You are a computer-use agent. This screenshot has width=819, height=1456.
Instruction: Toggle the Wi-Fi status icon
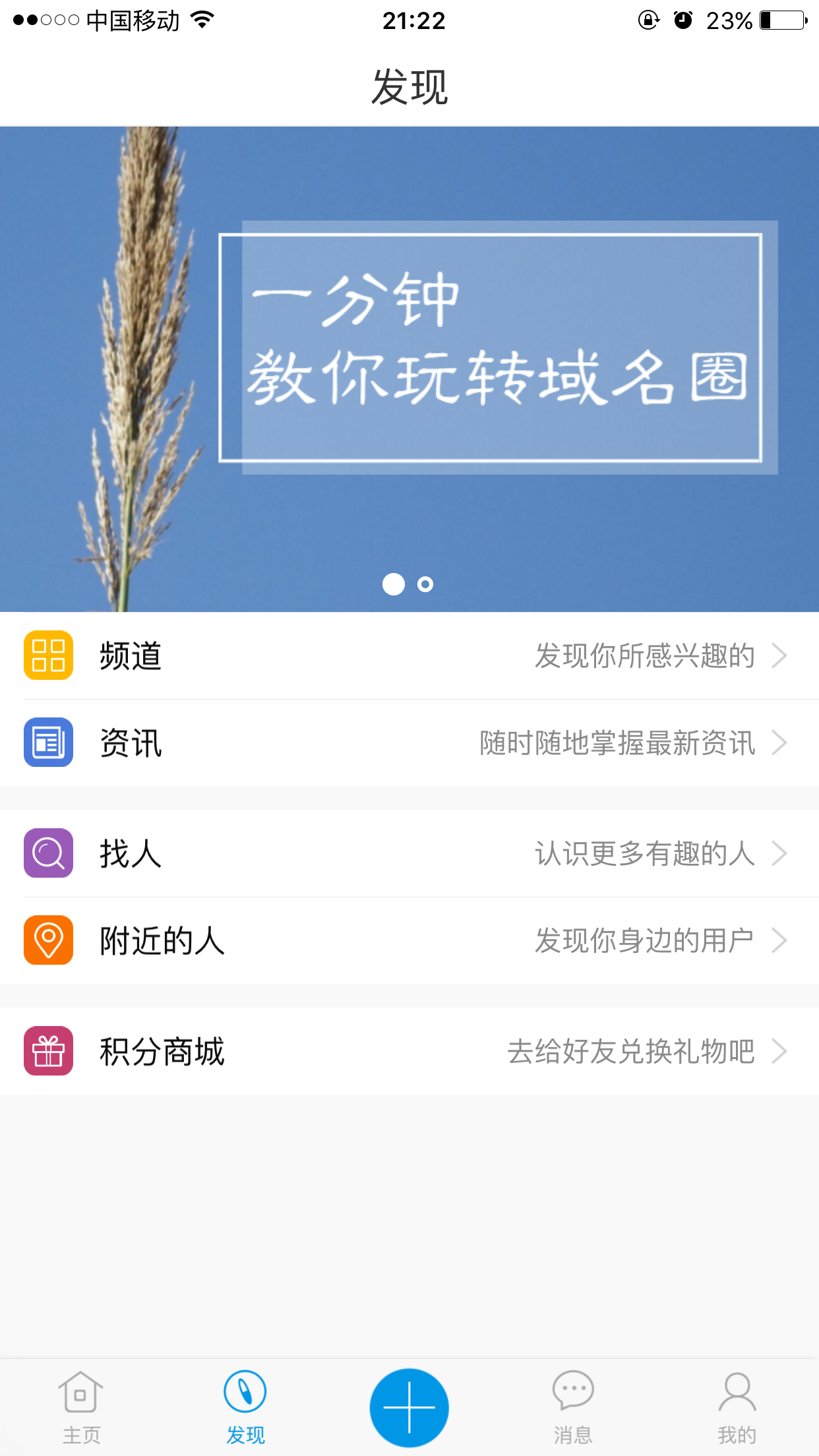pyautogui.click(x=201, y=20)
